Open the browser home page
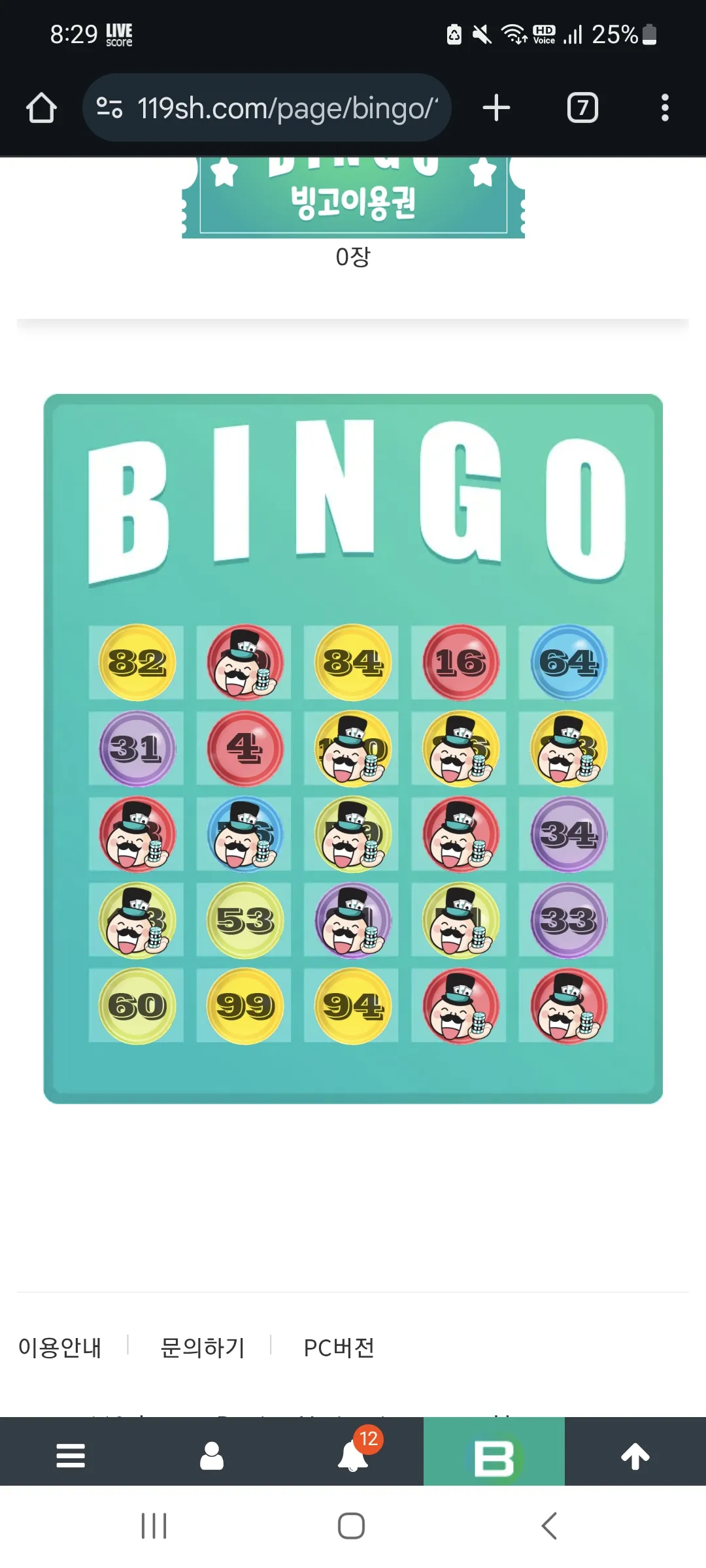The height and width of the screenshot is (1568, 706). tap(41, 108)
